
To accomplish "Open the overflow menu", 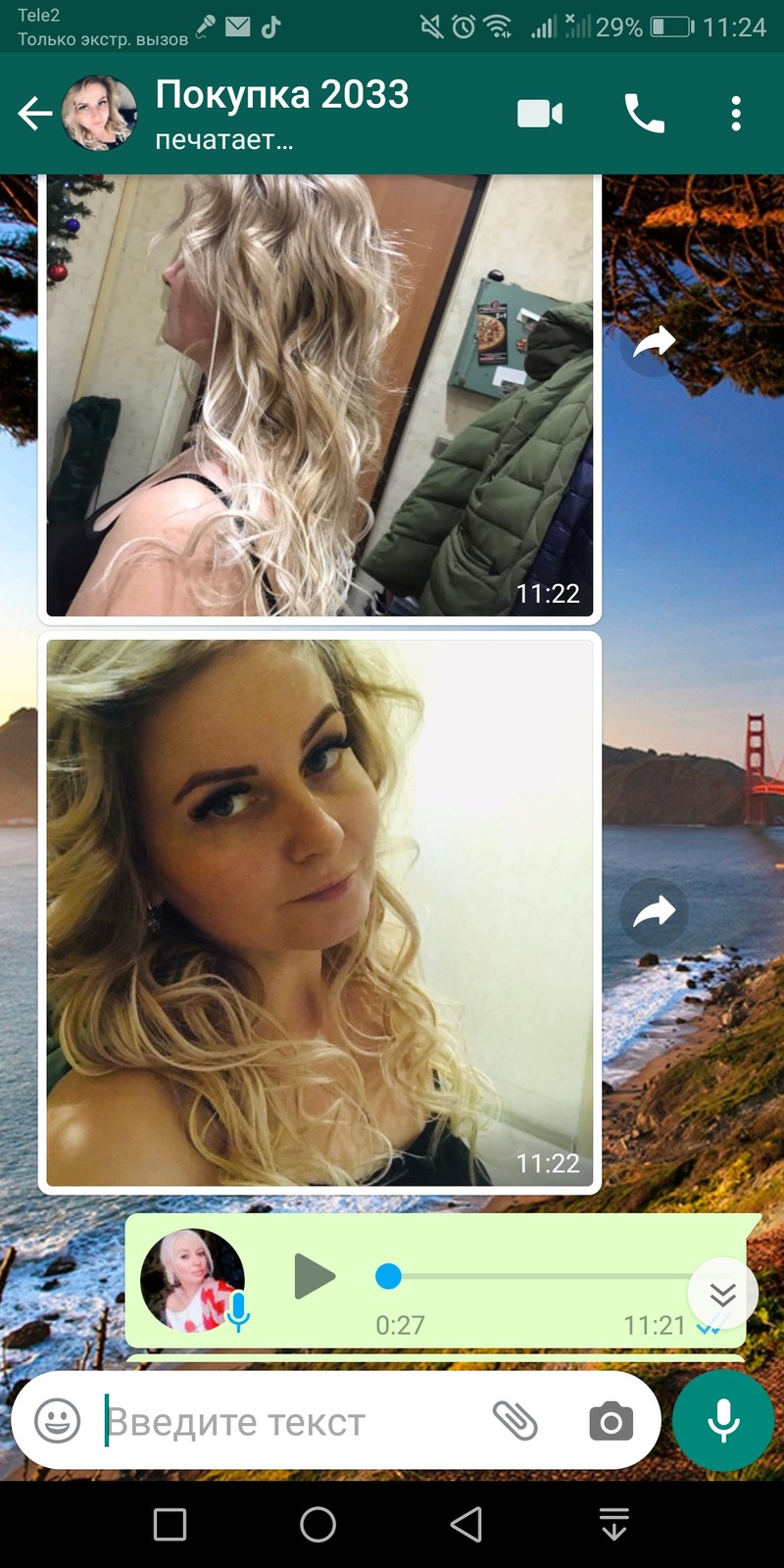I will tap(736, 114).
